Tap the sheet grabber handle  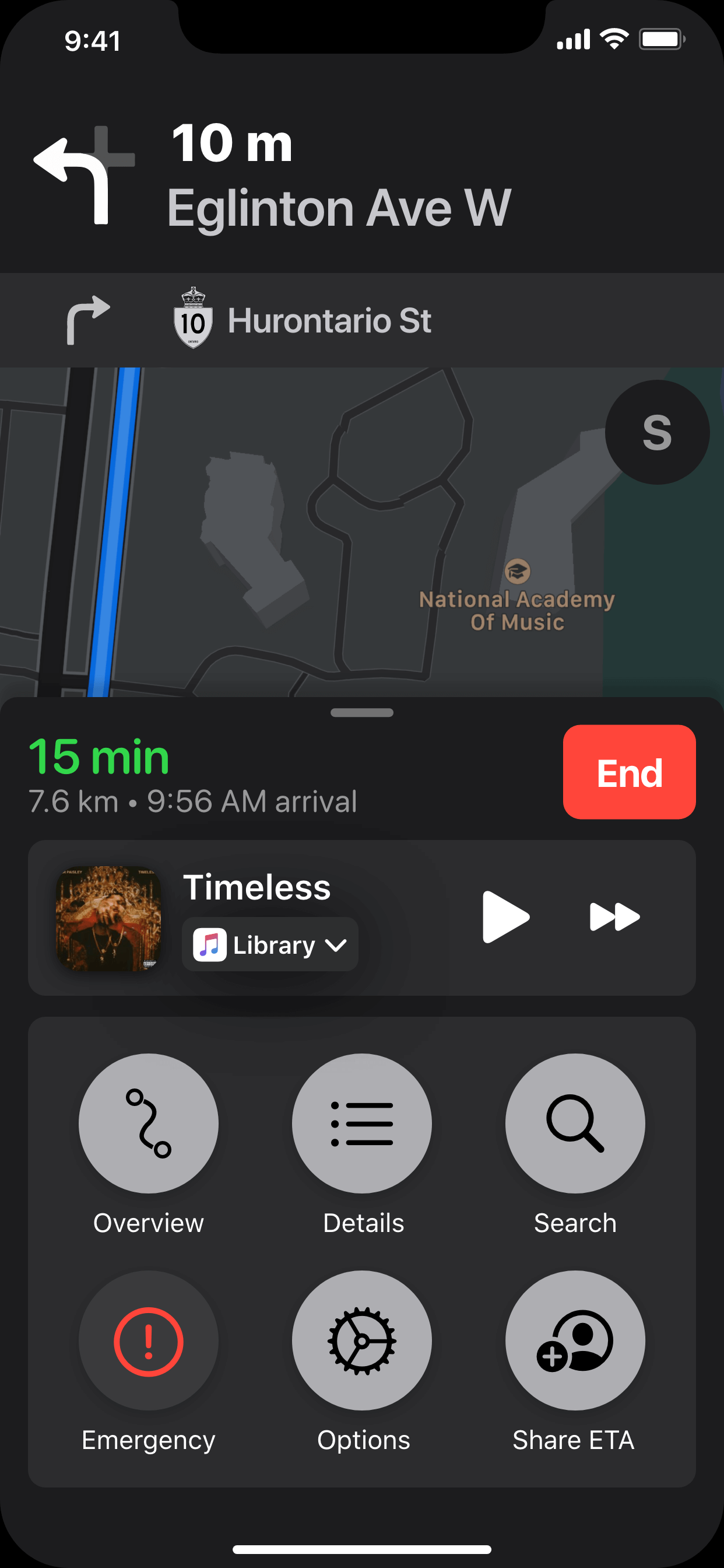[x=362, y=713]
